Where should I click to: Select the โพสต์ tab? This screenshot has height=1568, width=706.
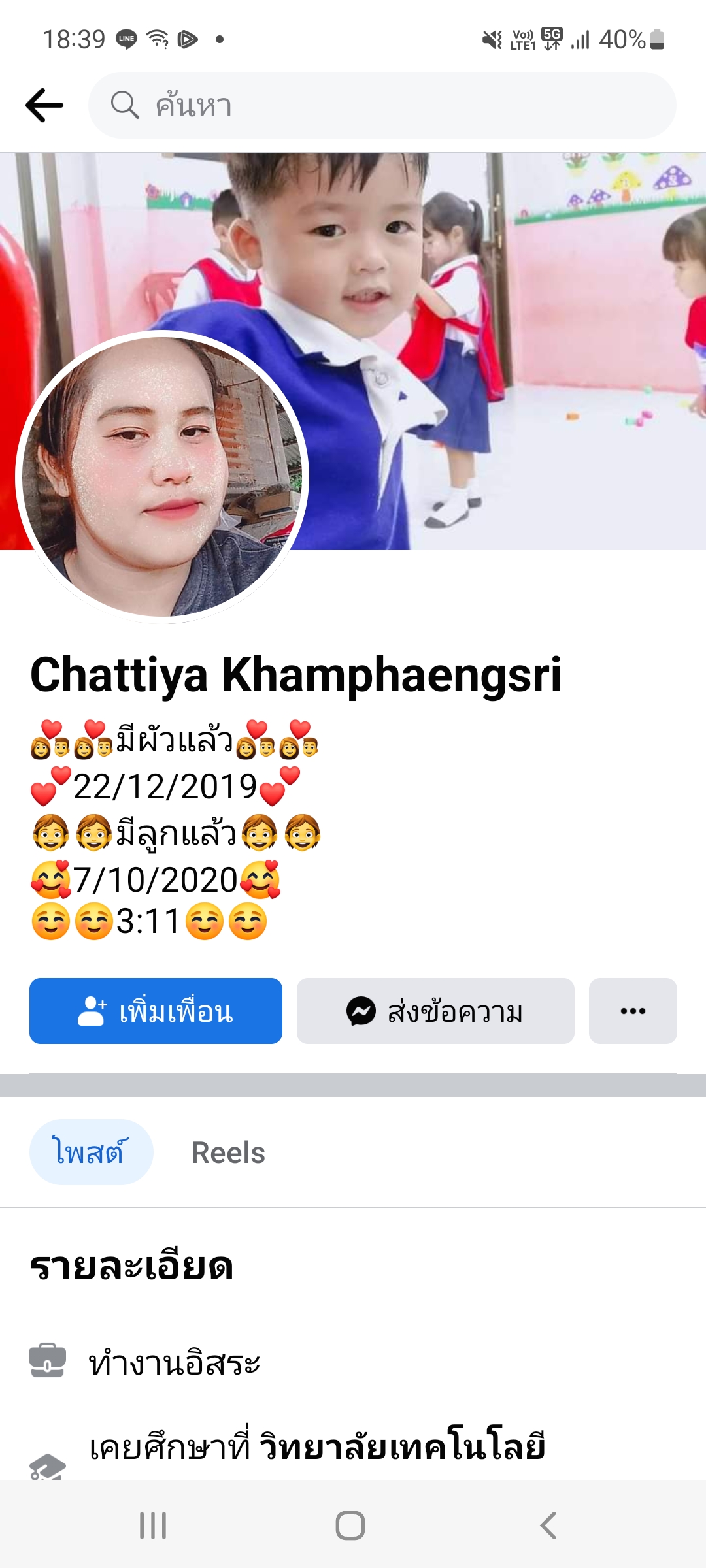point(91,1152)
